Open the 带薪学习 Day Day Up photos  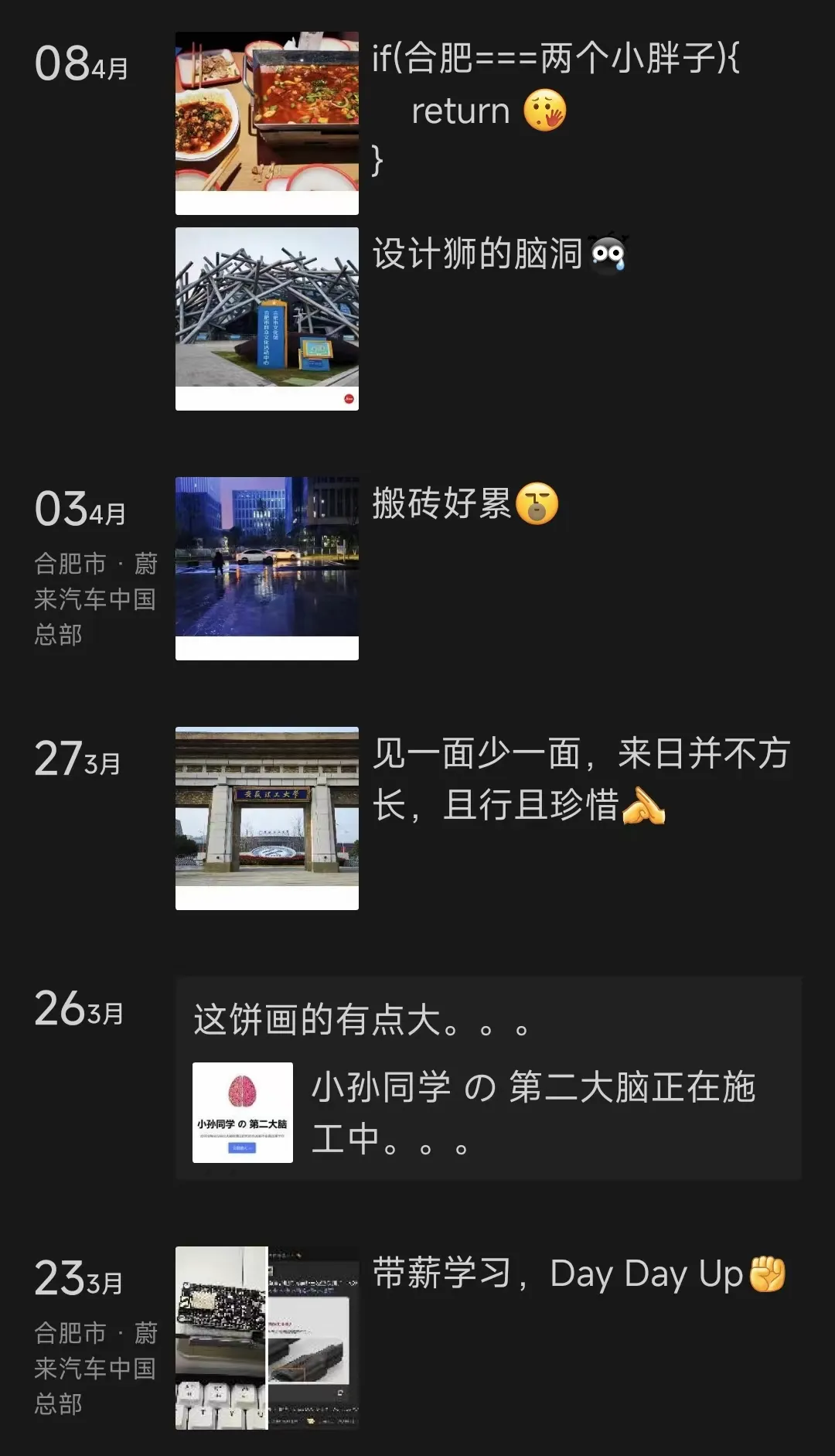267,1337
